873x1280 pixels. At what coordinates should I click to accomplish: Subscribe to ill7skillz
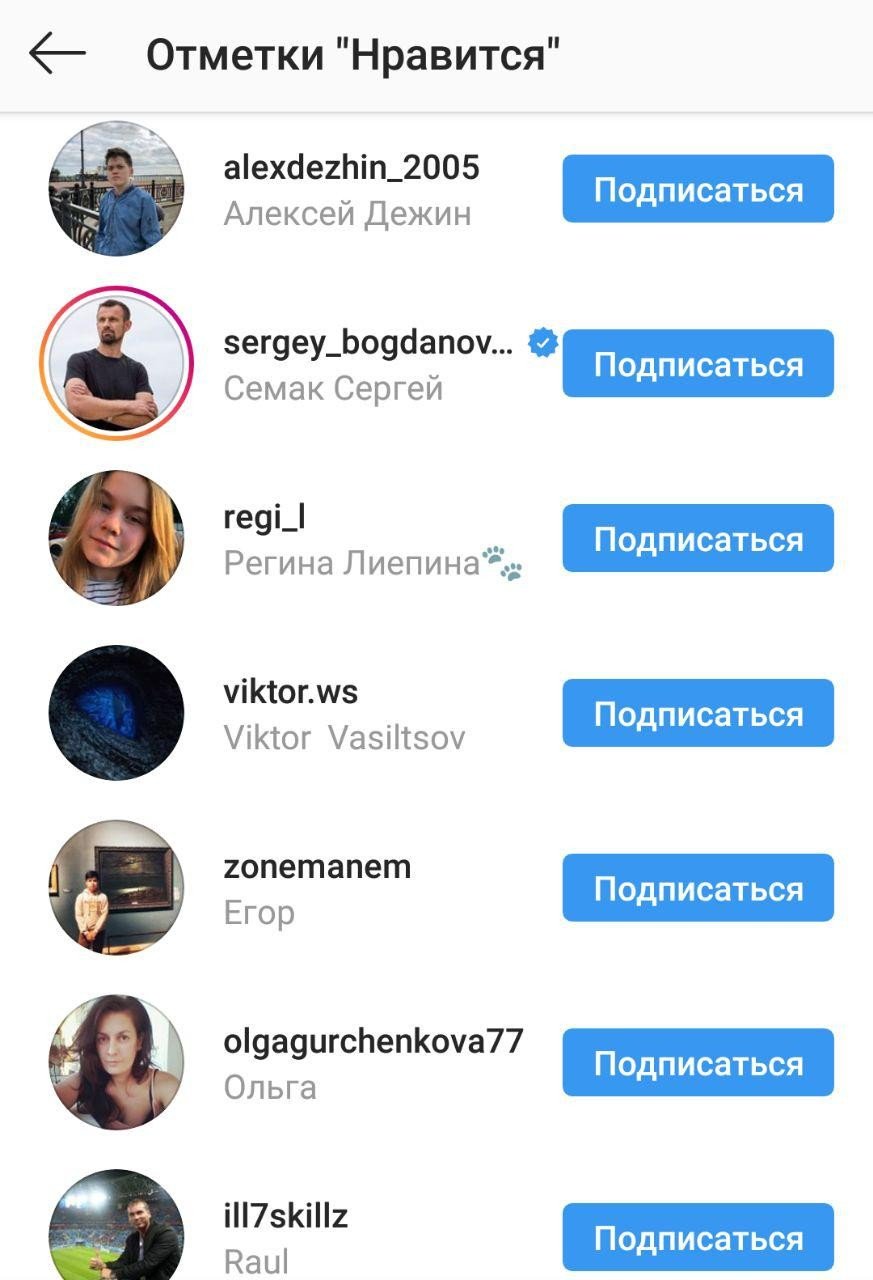click(698, 1237)
